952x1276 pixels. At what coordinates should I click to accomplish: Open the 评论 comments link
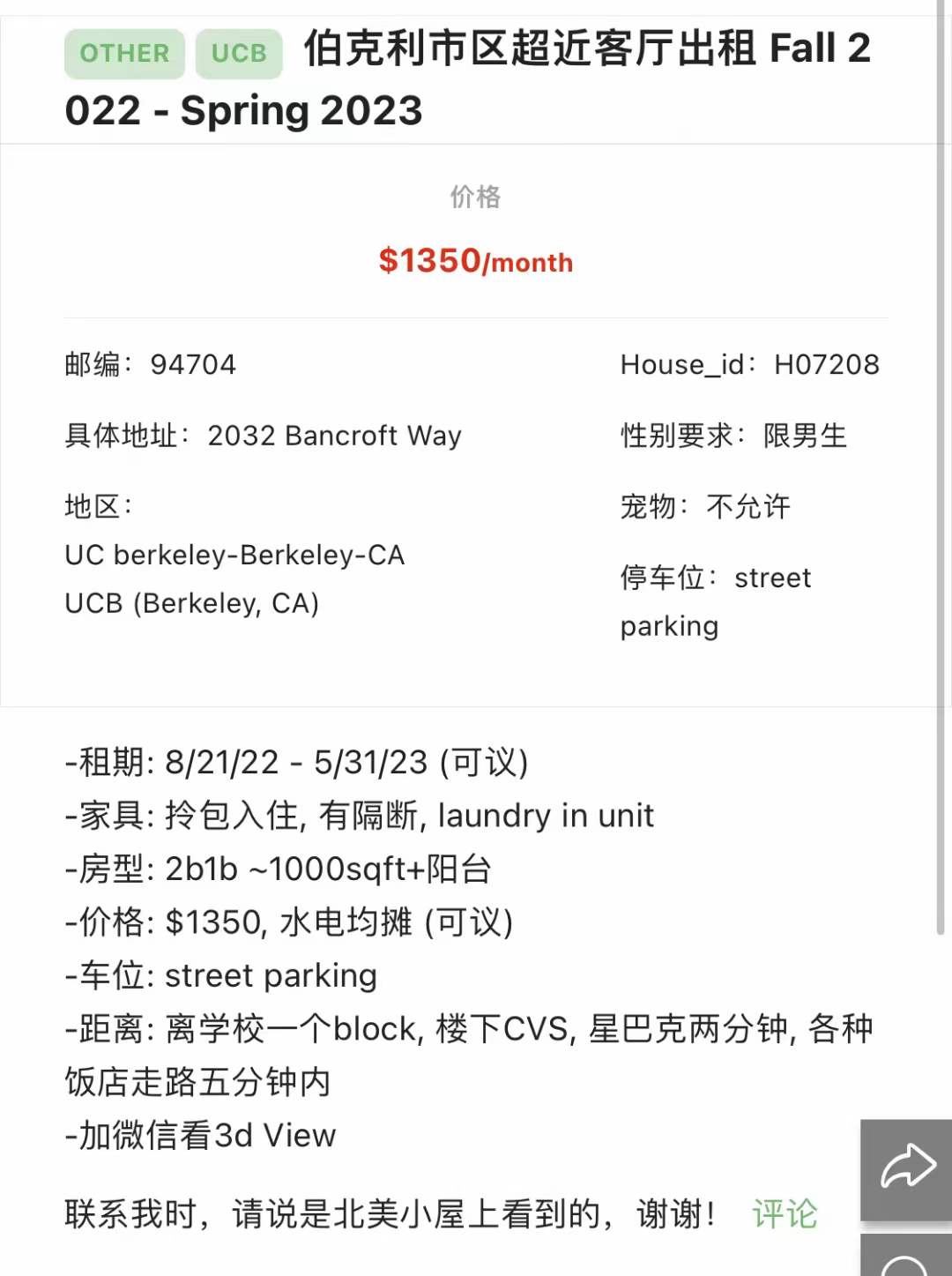[785, 1214]
